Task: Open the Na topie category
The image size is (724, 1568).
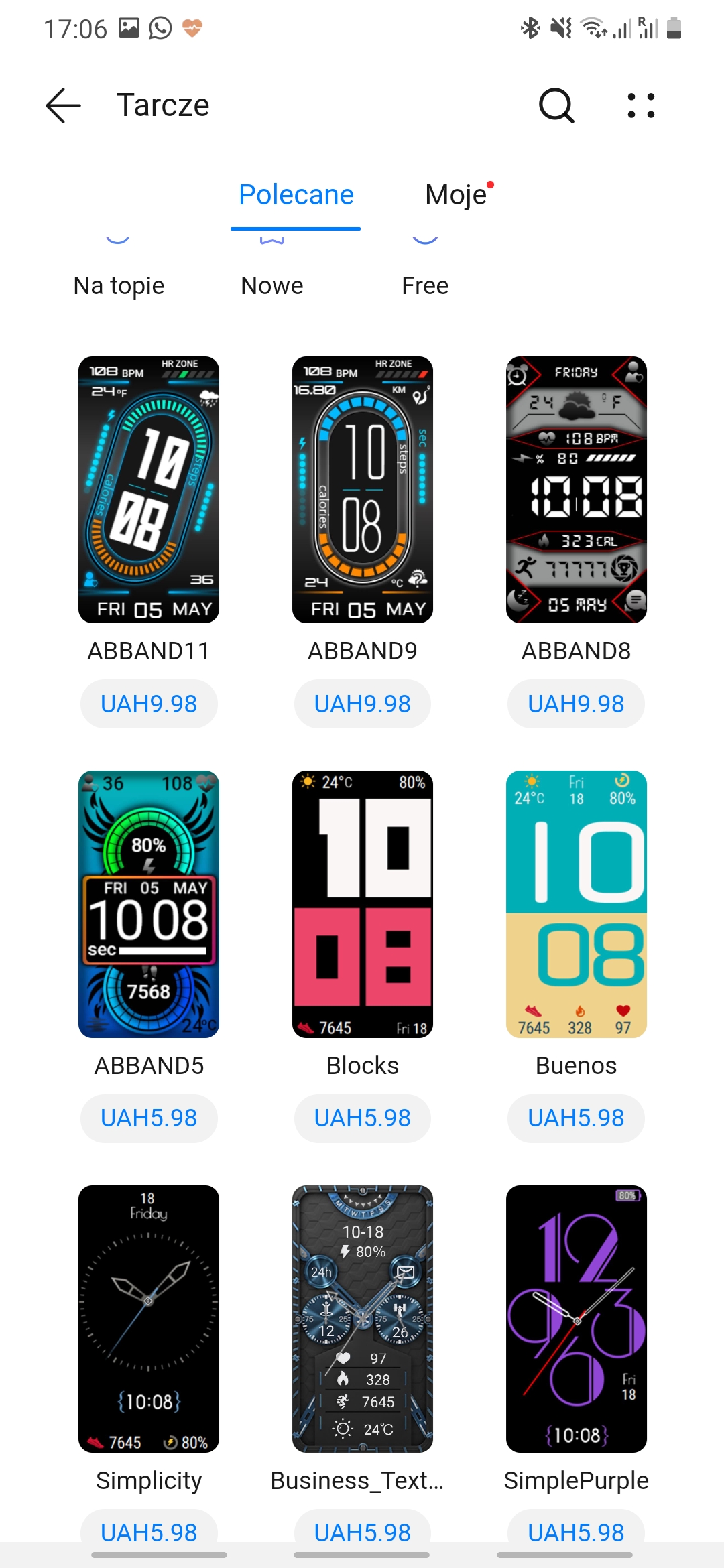Action: [119, 285]
